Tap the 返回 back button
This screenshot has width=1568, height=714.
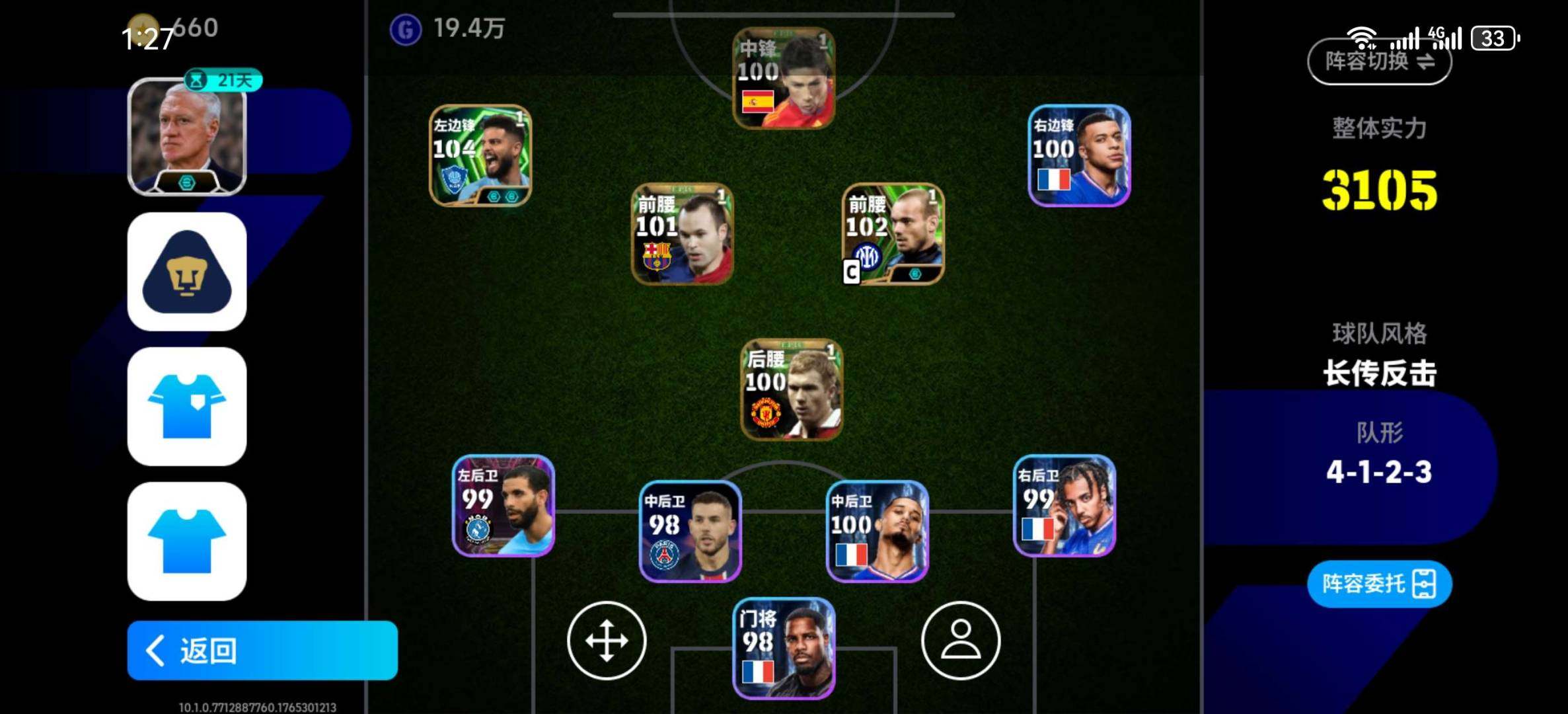click(262, 651)
